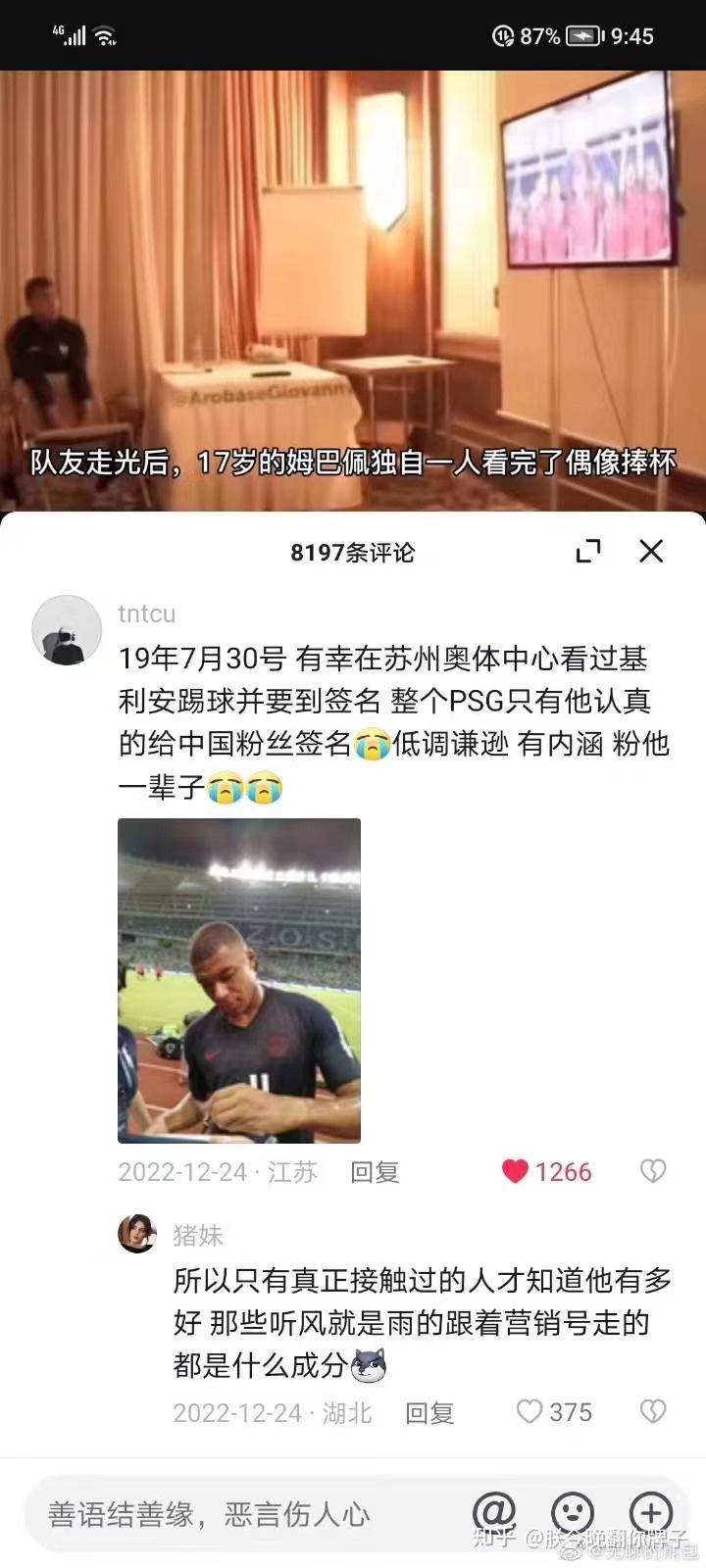
Task: Close the comments panel
Action: click(x=651, y=552)
